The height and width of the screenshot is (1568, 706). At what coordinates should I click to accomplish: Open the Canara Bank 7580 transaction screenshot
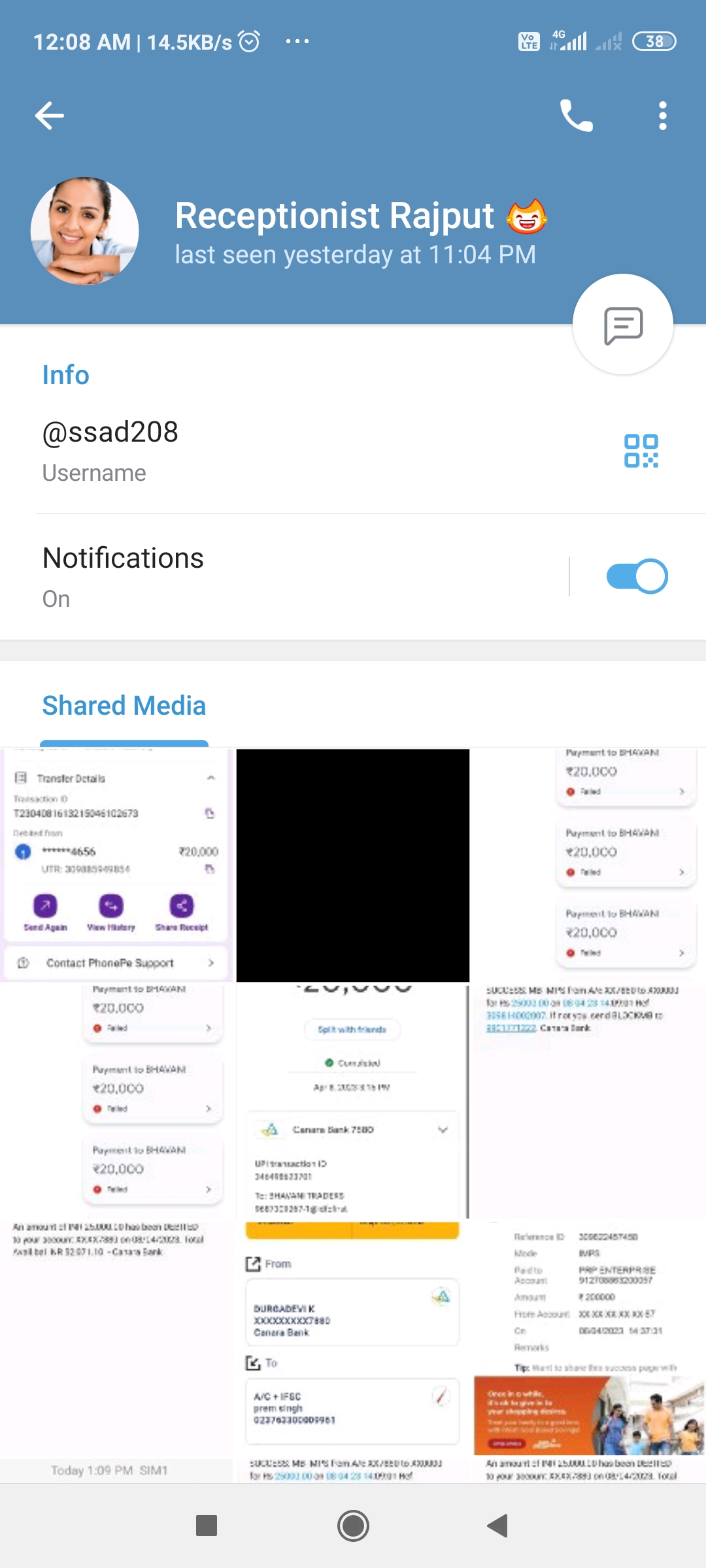pyautogui.click(x=352, y=1101)
